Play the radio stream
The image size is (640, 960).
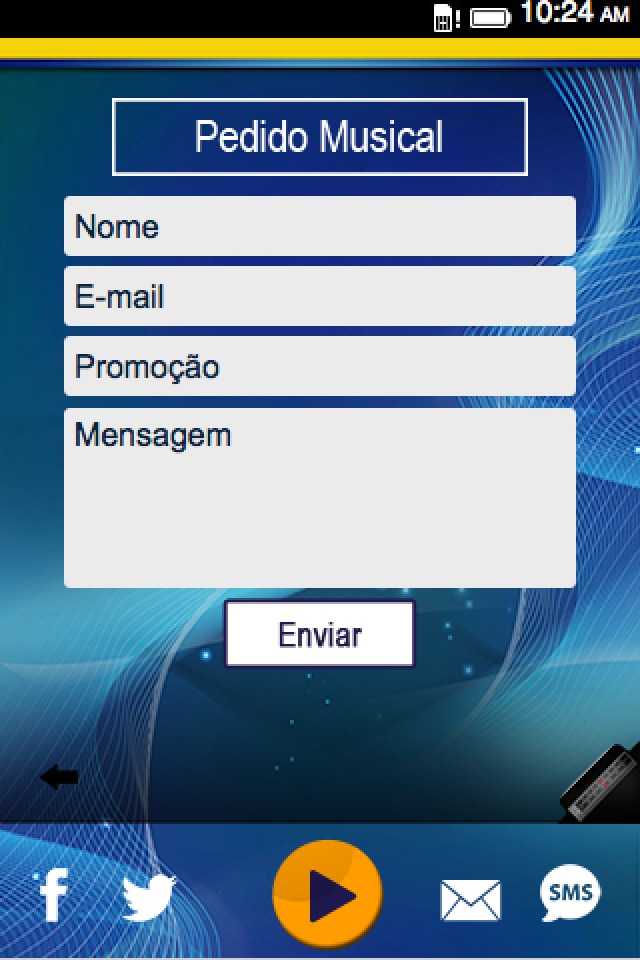pos(327,894)
